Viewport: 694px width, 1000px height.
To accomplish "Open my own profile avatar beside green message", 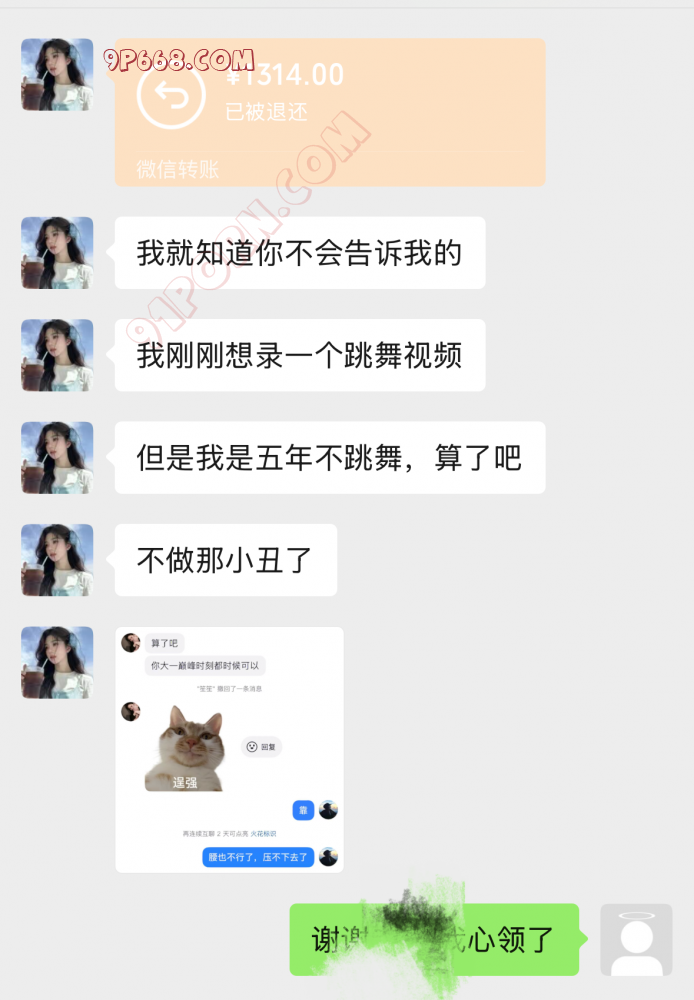I will tap(636, 940).
